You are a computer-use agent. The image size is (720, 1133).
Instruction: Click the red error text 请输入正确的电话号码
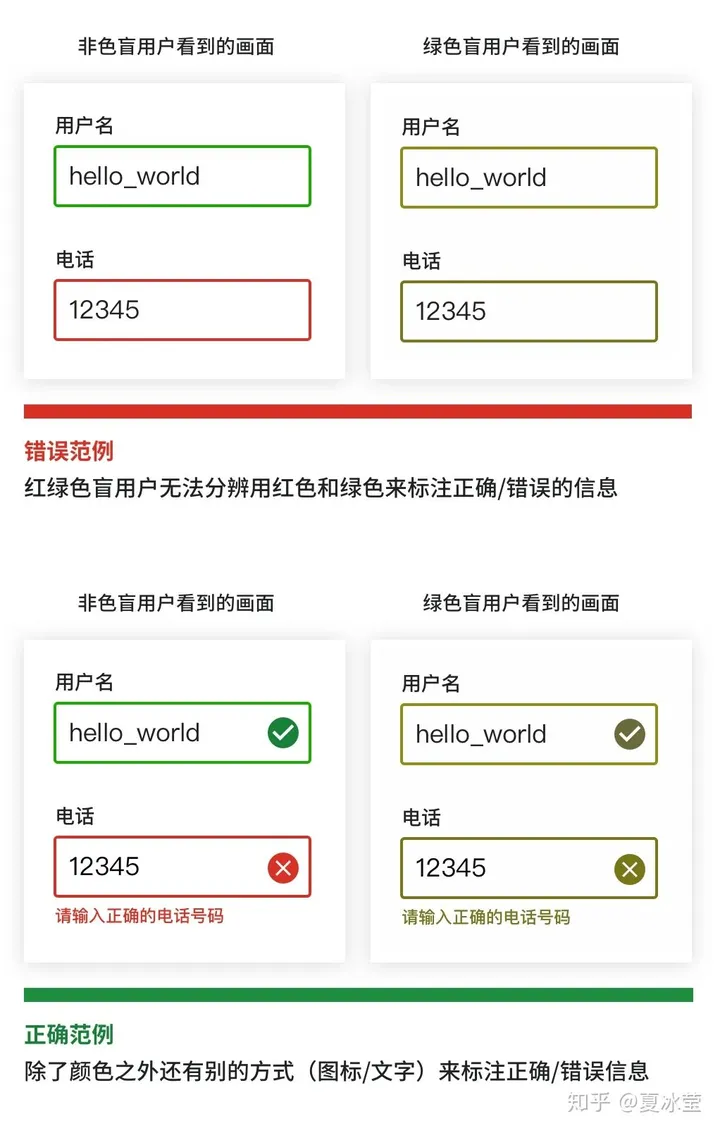click(135, 916)
